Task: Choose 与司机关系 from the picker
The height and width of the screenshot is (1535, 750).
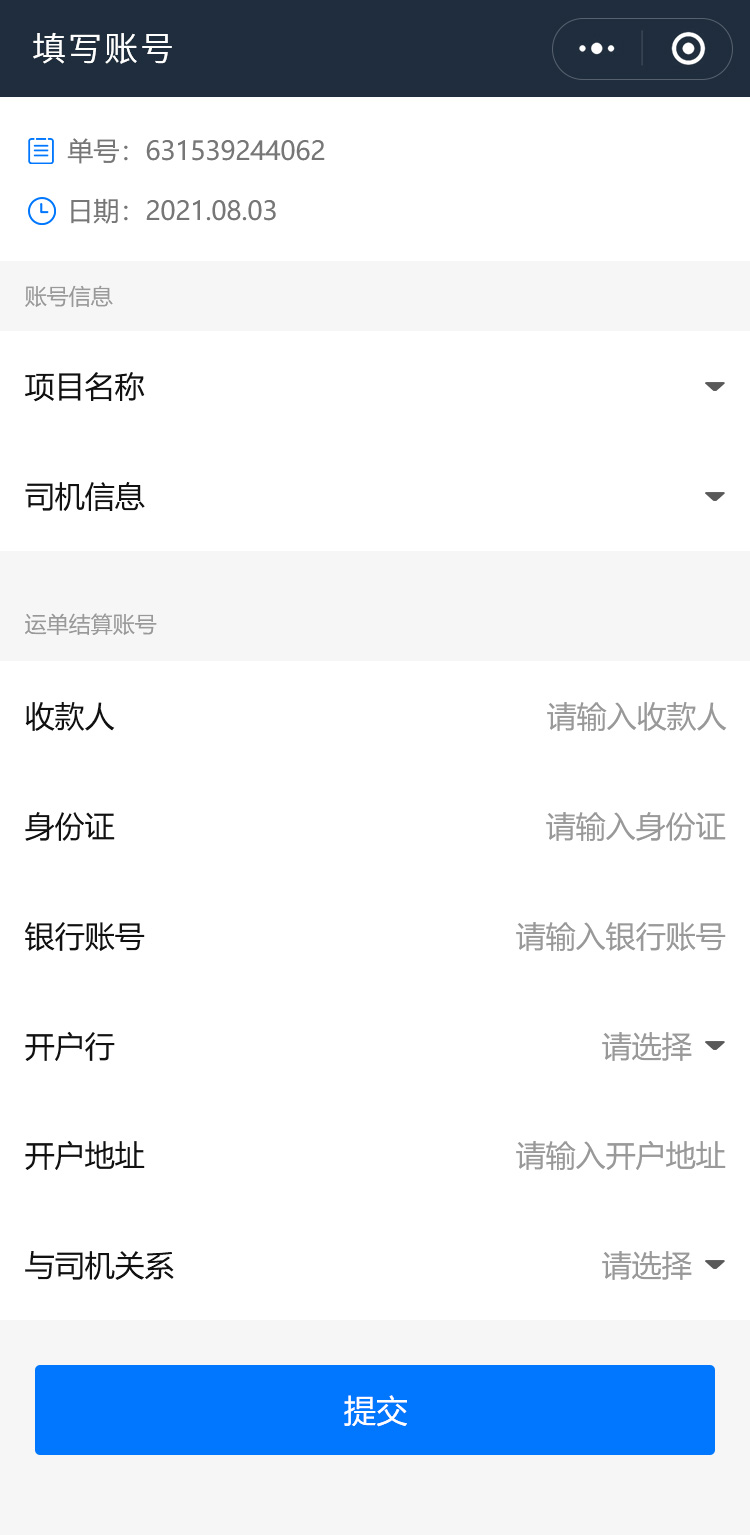Action: pyautogui.click(x=662, y=1266)
